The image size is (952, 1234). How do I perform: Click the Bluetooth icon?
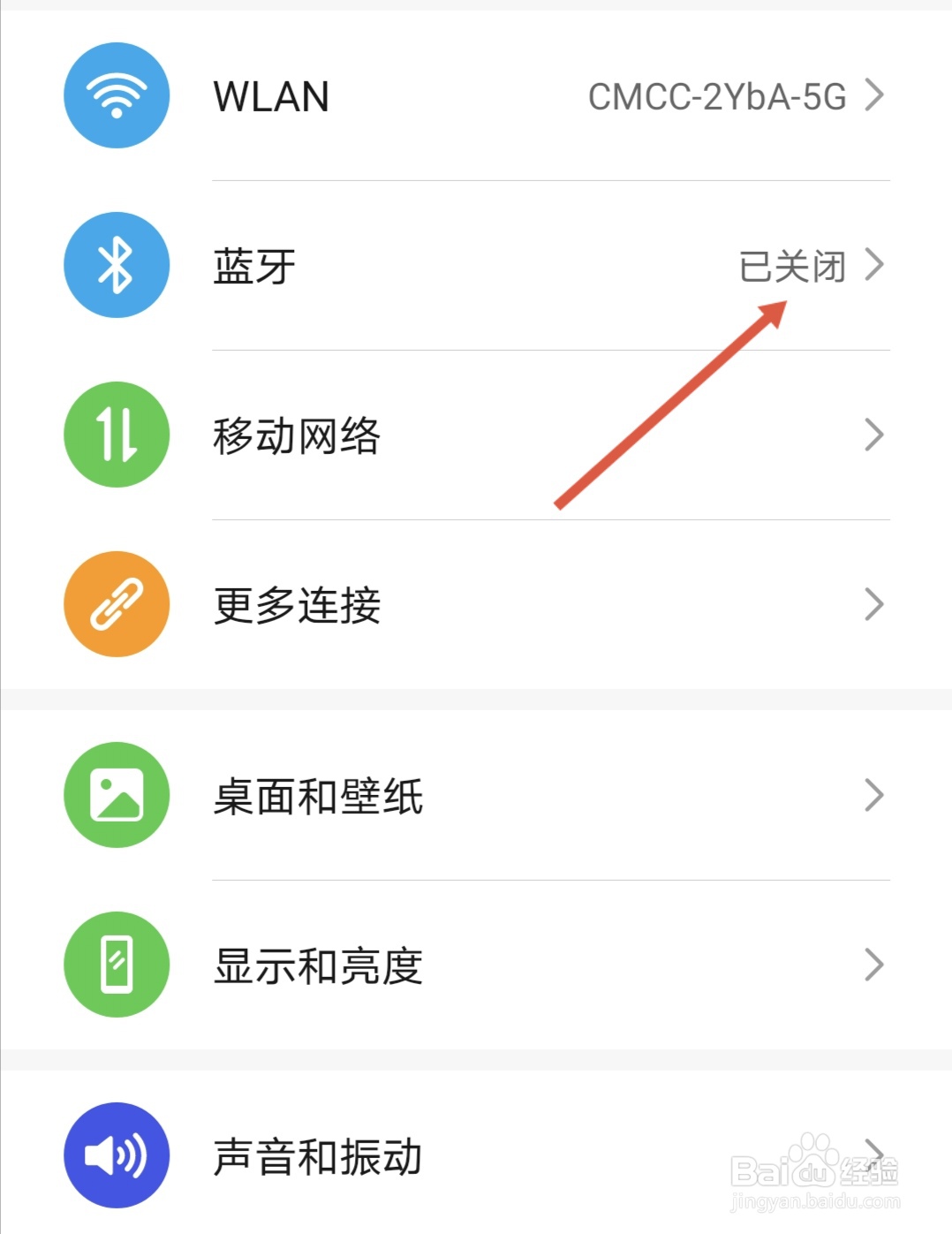(116, 265)
